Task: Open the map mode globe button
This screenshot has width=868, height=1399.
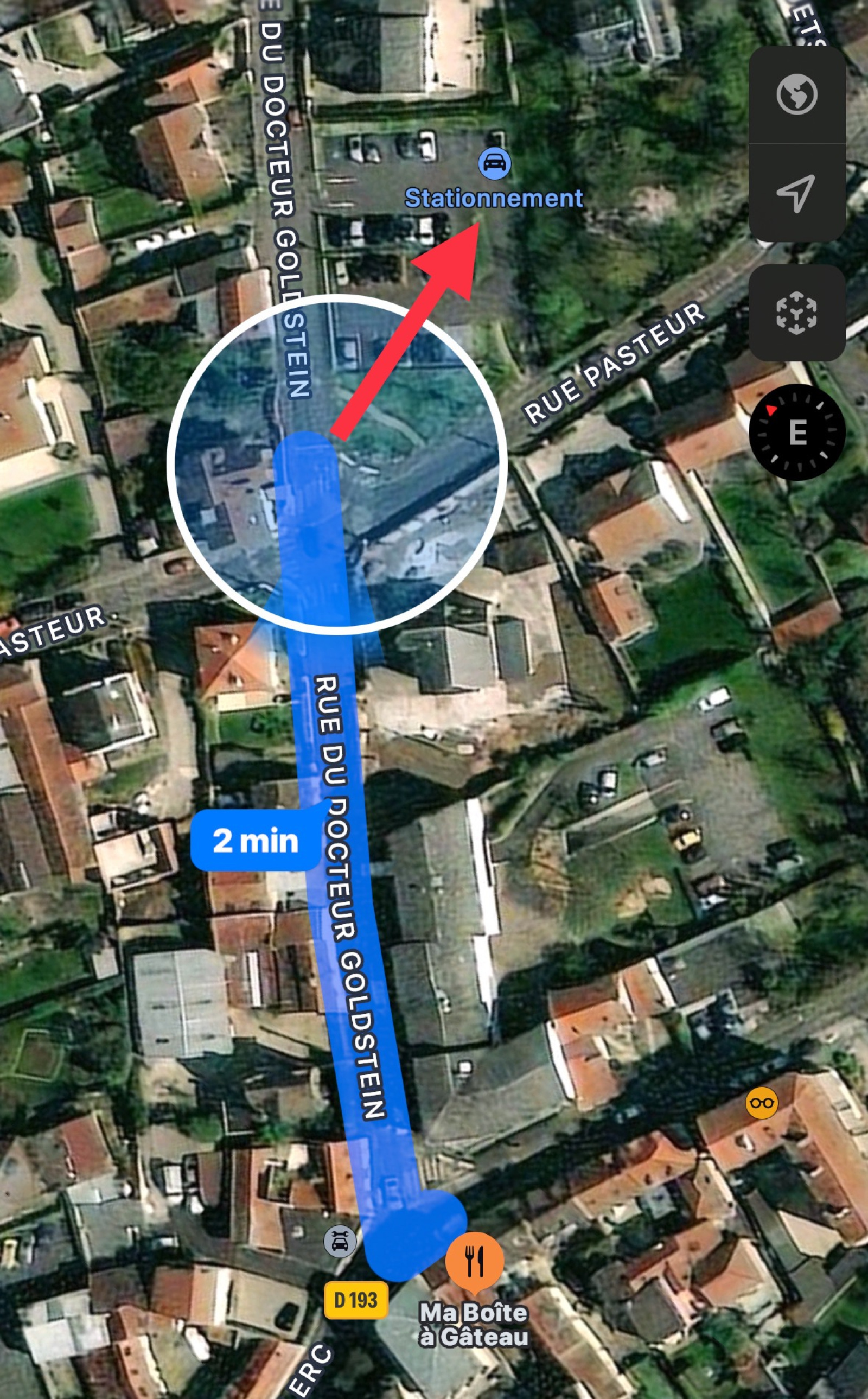Action: coord(796,95)
